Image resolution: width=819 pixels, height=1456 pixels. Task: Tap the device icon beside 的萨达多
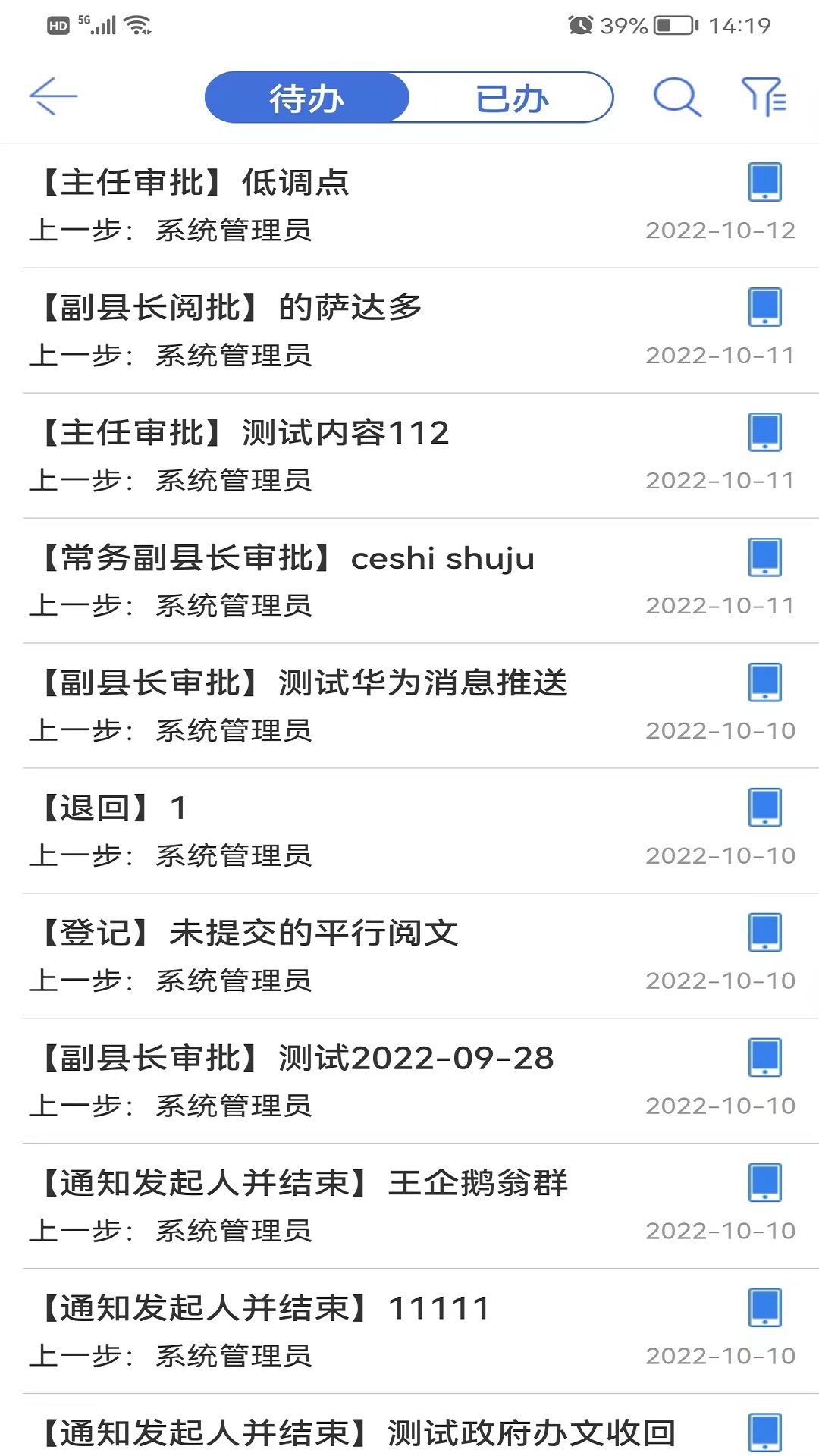click(764, 307)
